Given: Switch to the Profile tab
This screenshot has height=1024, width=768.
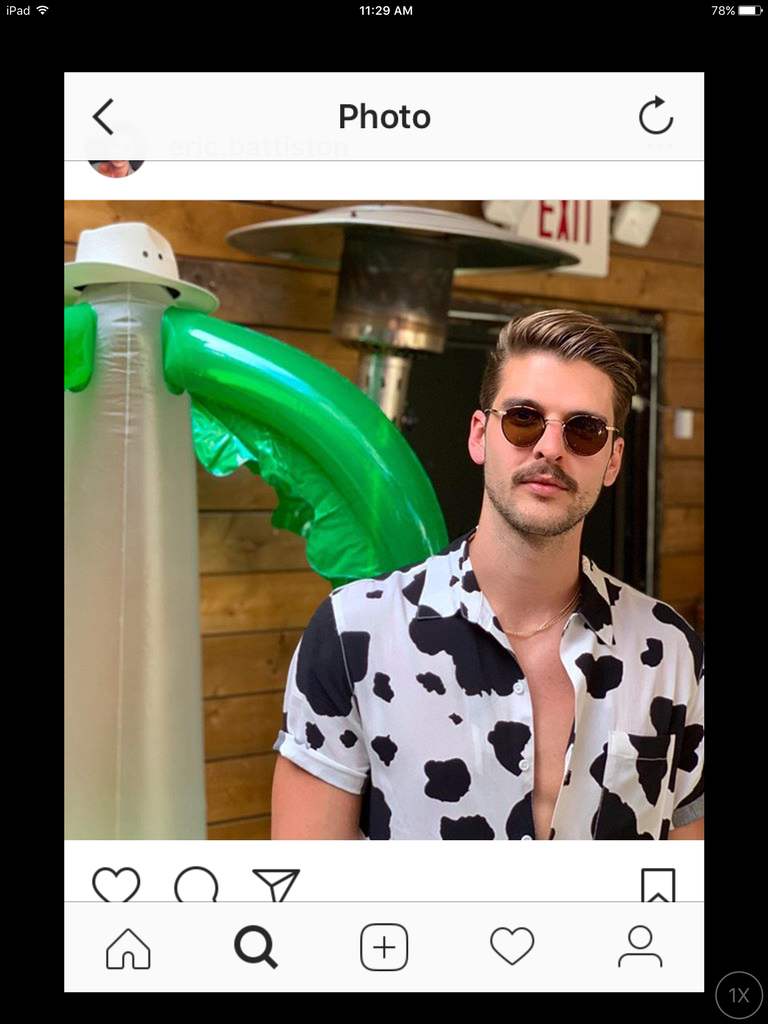Looking at the screenshot, I should tap(641, 946).
